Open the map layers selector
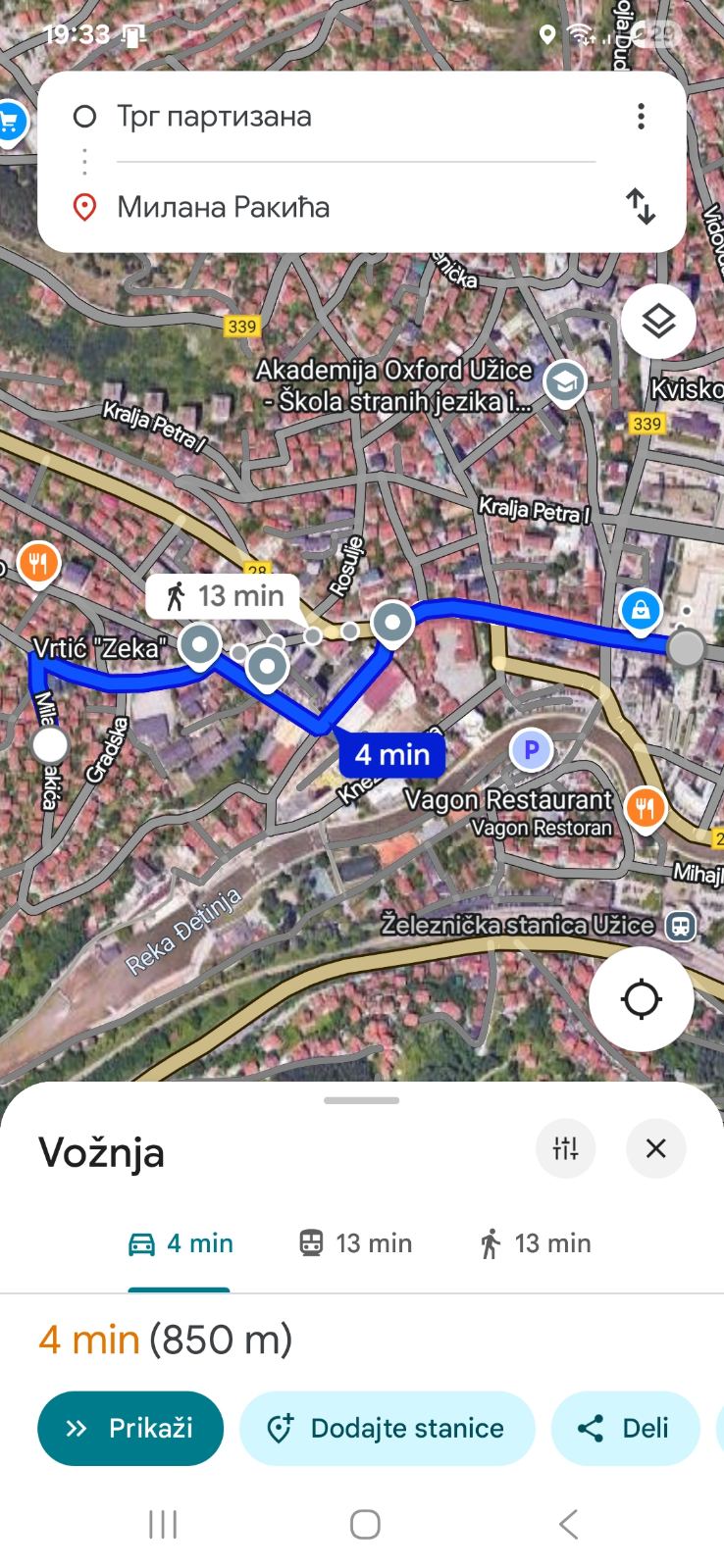This screenshot has height=1568, width=724. click(658, 321)
